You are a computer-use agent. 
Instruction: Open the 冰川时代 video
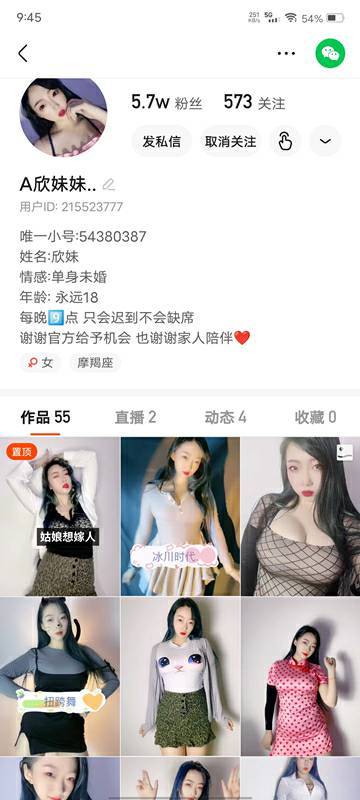point(181,516)
